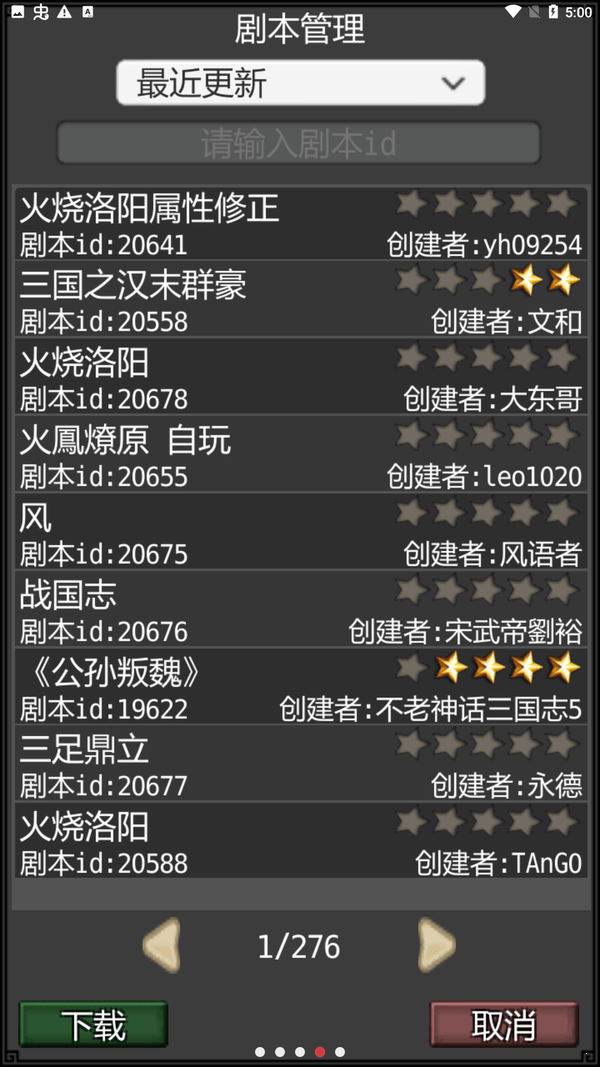Select 火烧洛阳 created by TAnGO
This screenshot has height=1067, width=600.
(300, 842)
